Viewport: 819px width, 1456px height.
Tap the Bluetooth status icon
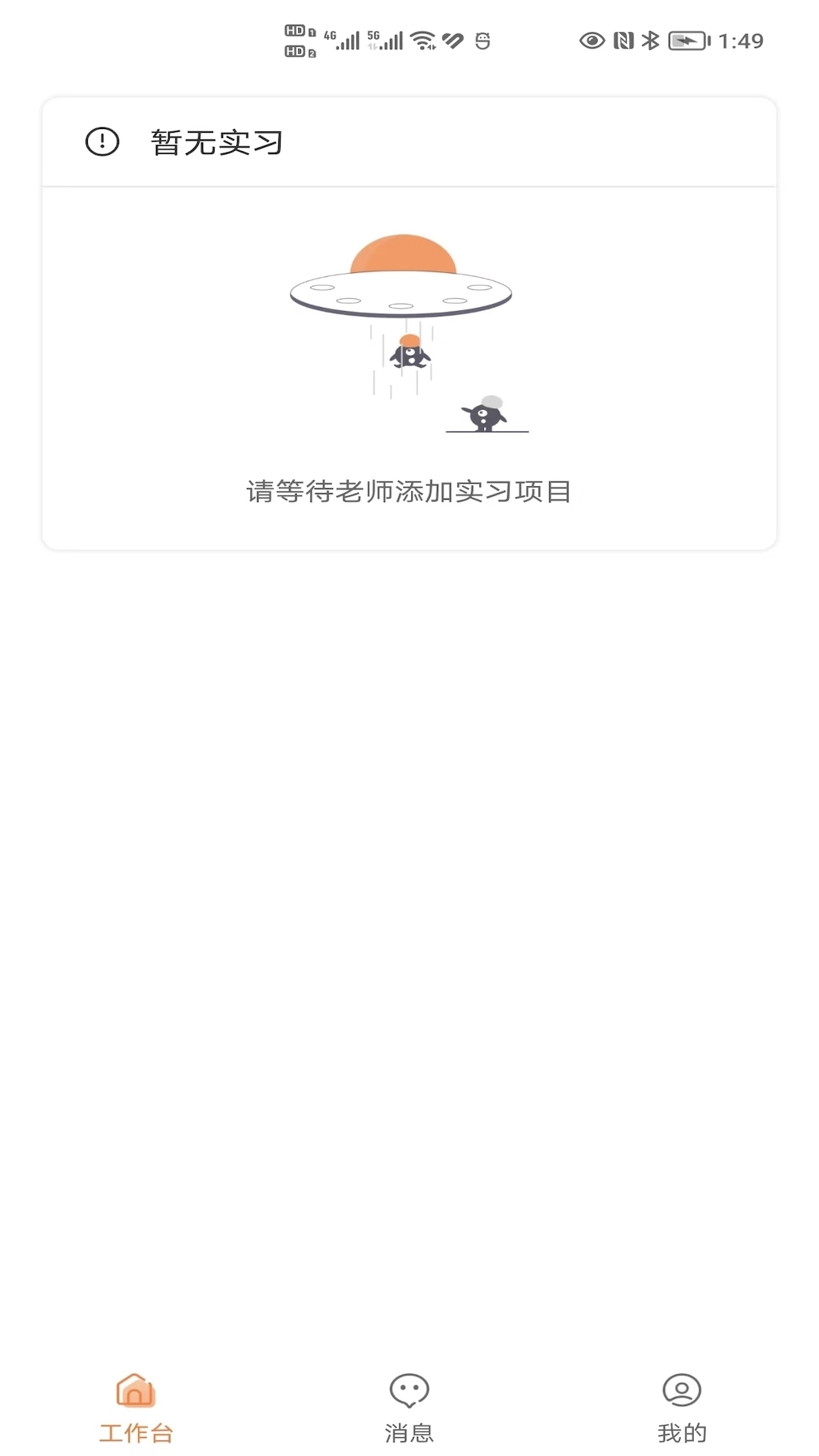650,39
